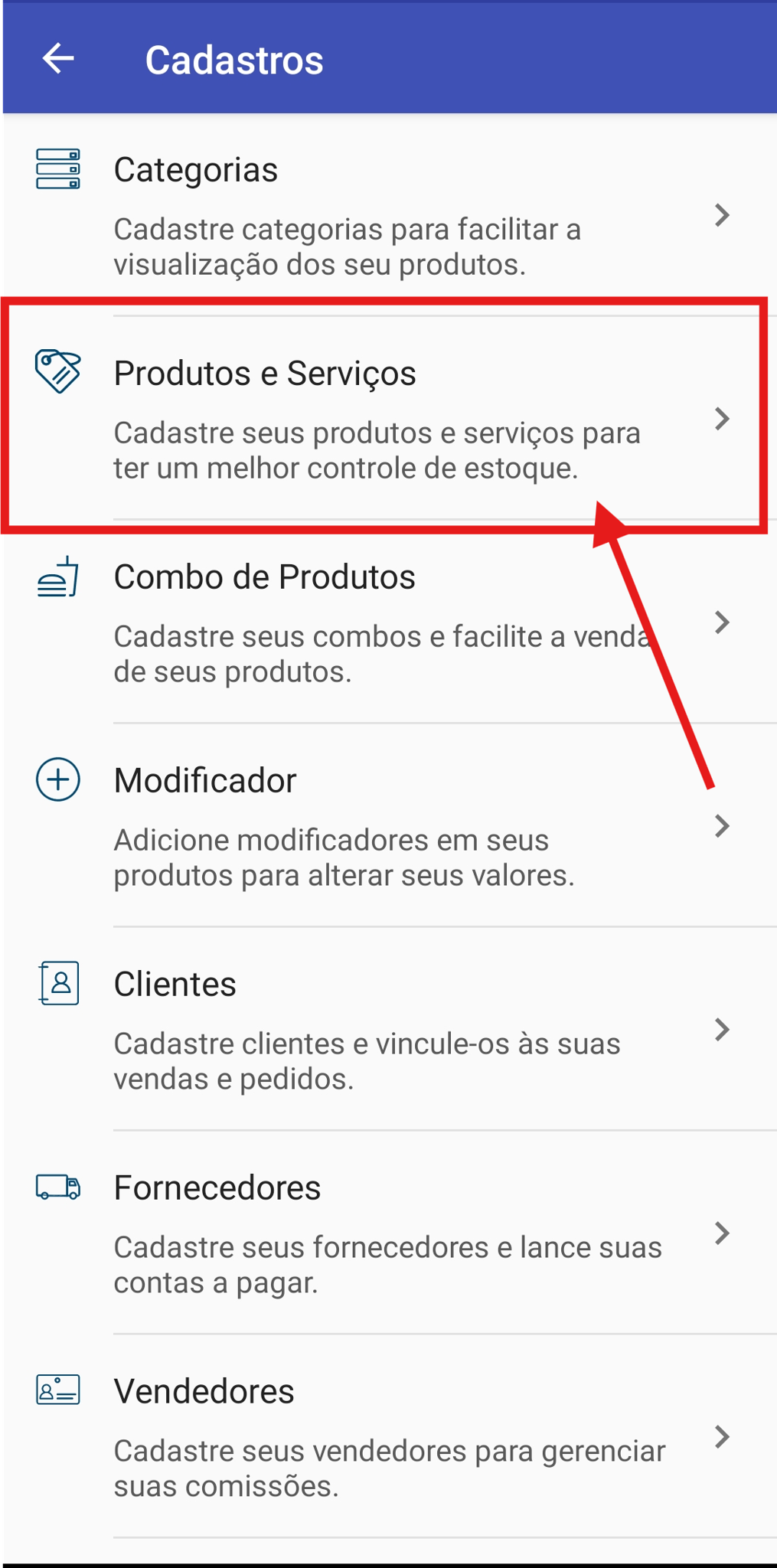Viewport: 777px width, 1568px height.
Task: Open Produtos e Serviços
Action: point(390,418)
